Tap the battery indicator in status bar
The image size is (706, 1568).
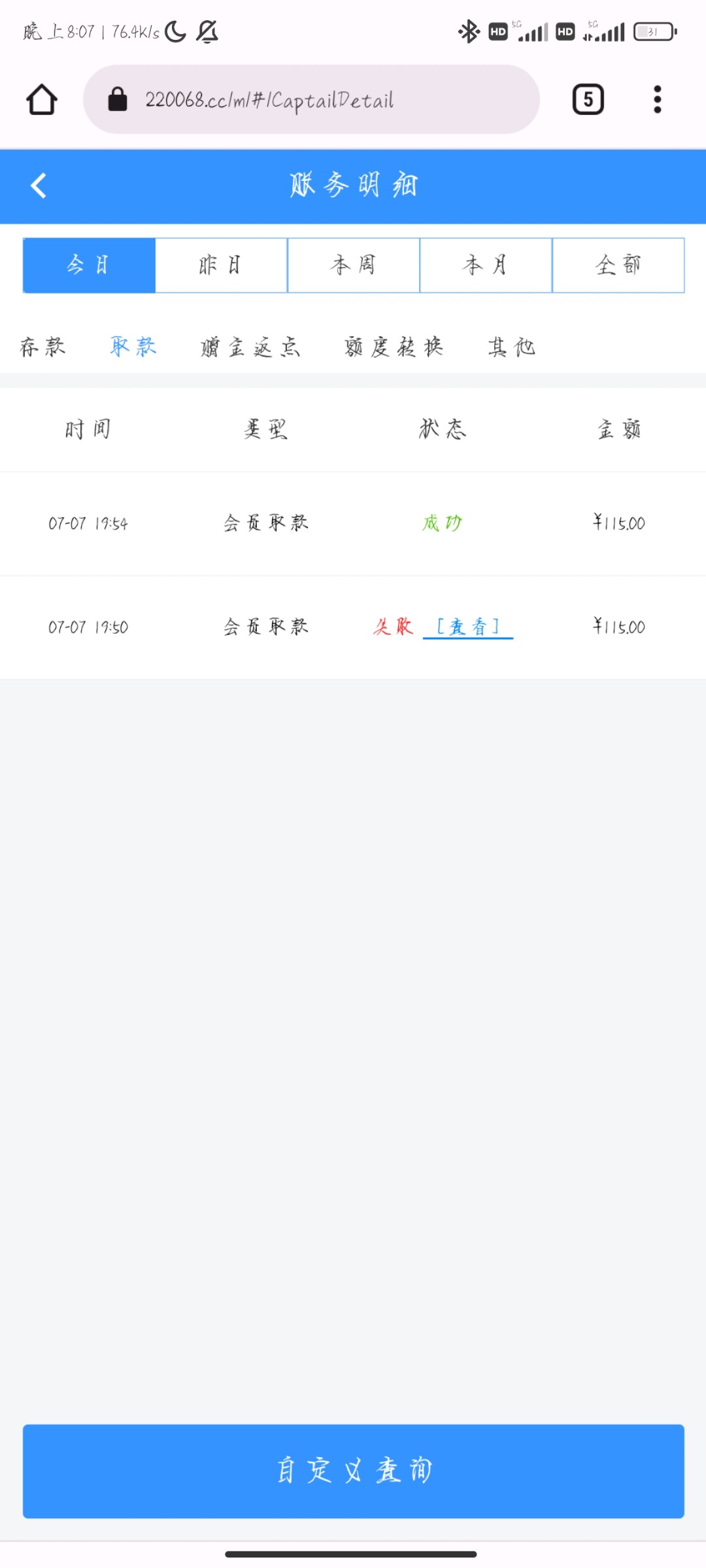(x=653, y=31)
